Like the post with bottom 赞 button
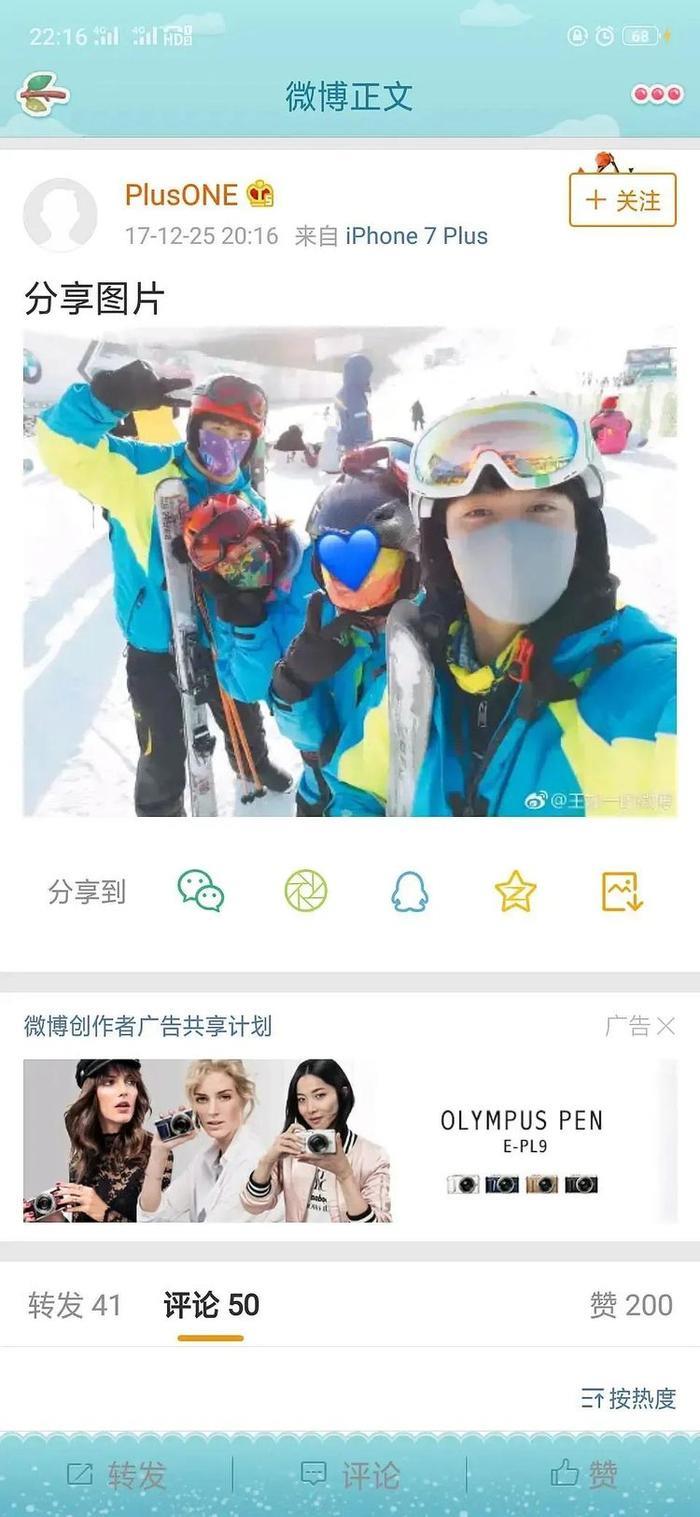Viewport: 700px width, 1517px height. (584, 1474)
